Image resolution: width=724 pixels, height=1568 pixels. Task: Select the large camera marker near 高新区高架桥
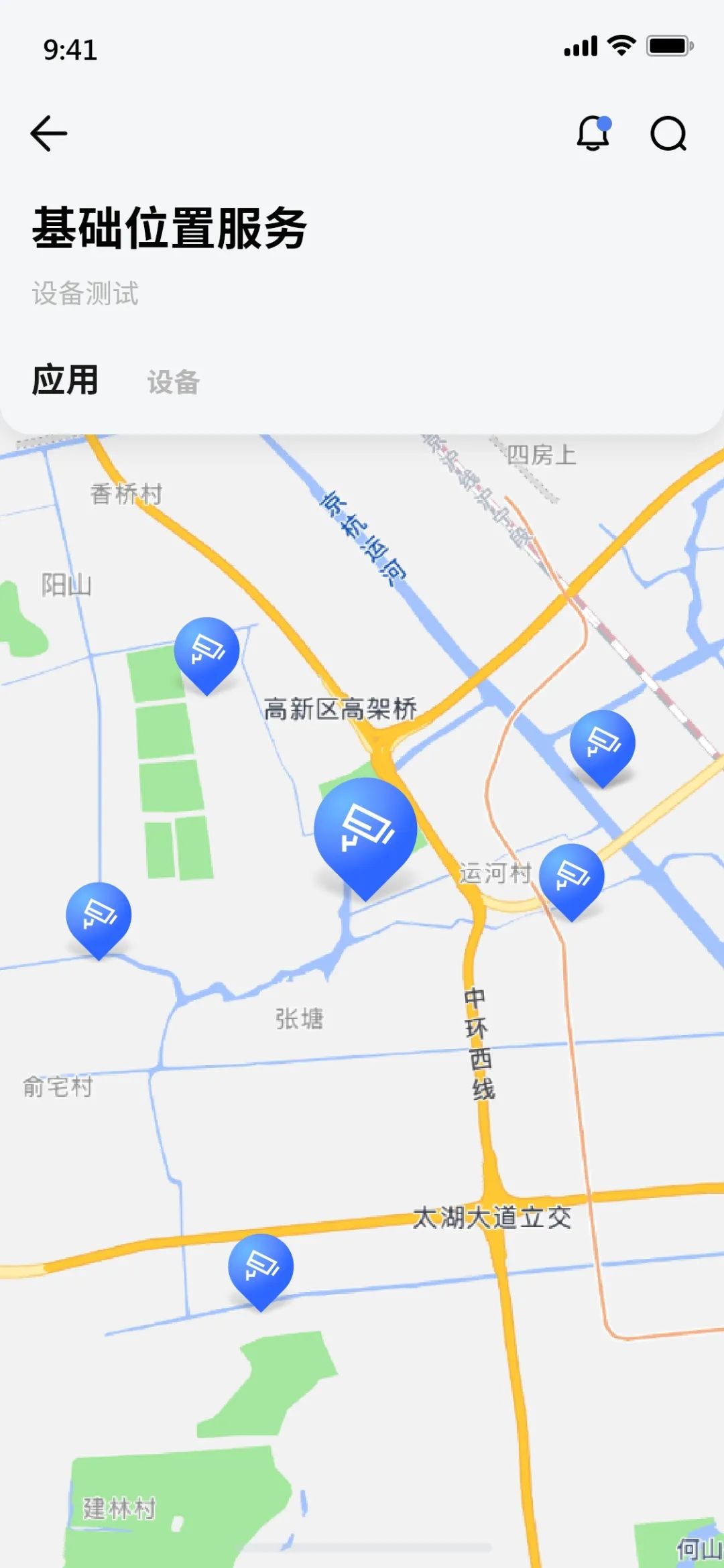(365, 831)
